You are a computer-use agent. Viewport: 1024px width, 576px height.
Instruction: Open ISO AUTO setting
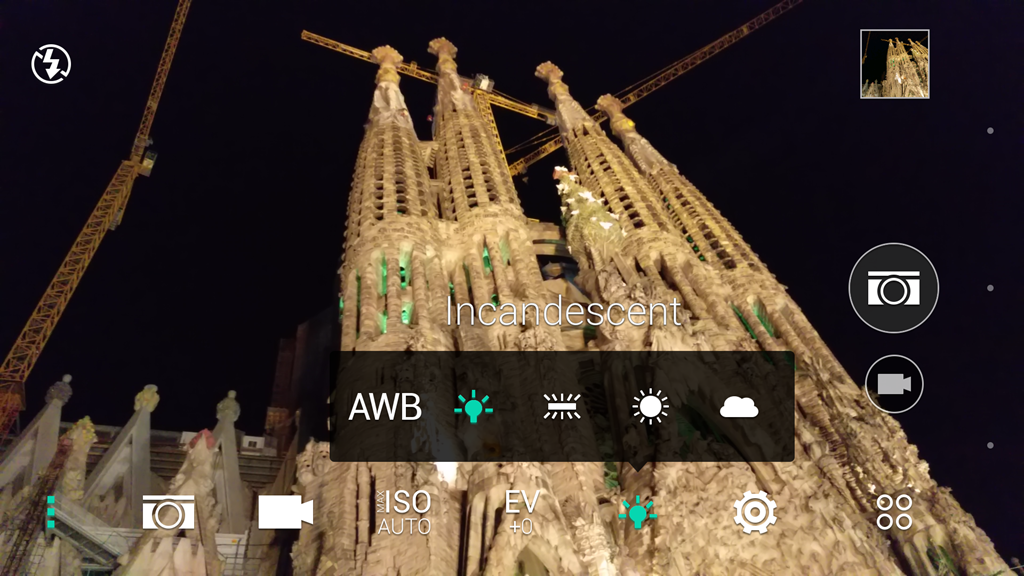(x=404, y=512)
